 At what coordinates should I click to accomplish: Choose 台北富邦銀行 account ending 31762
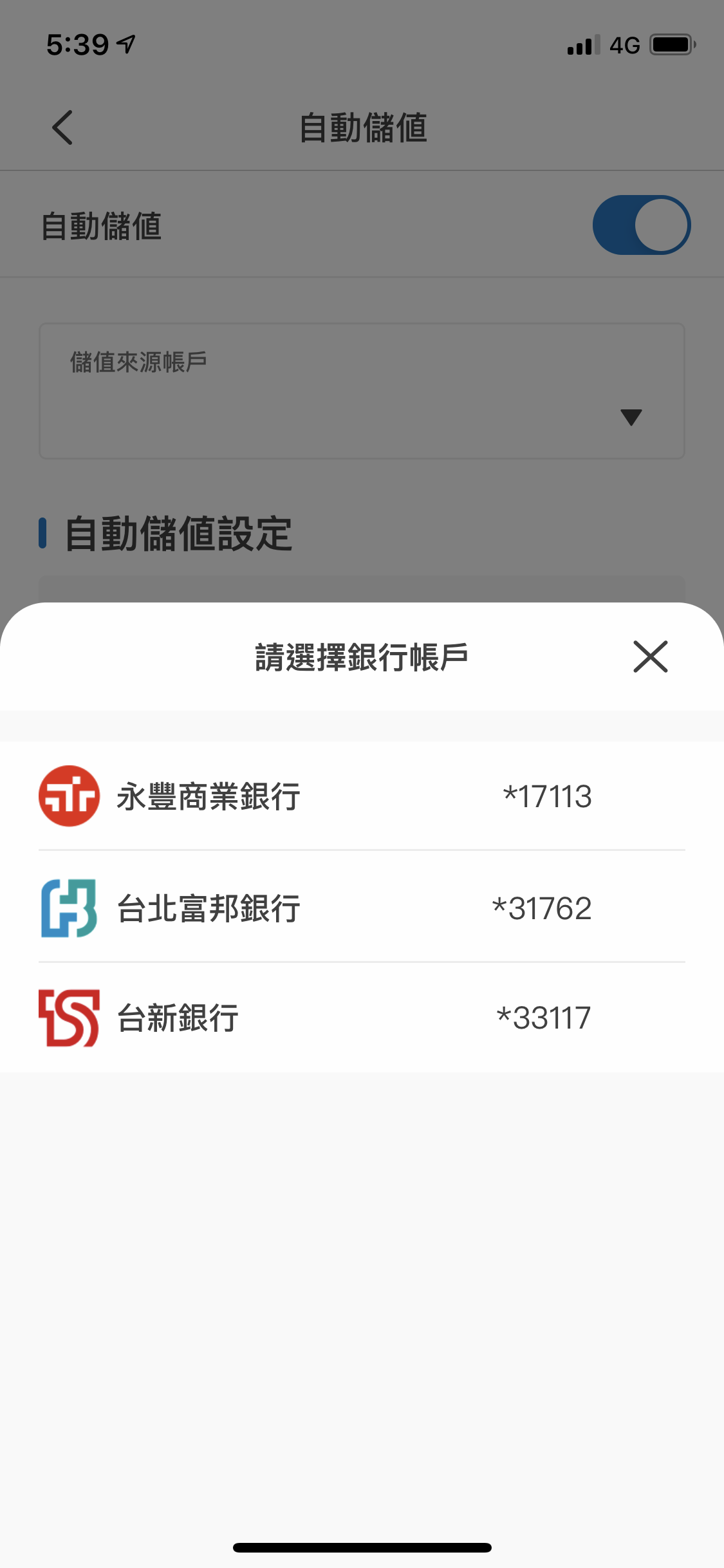click(362, 908)
